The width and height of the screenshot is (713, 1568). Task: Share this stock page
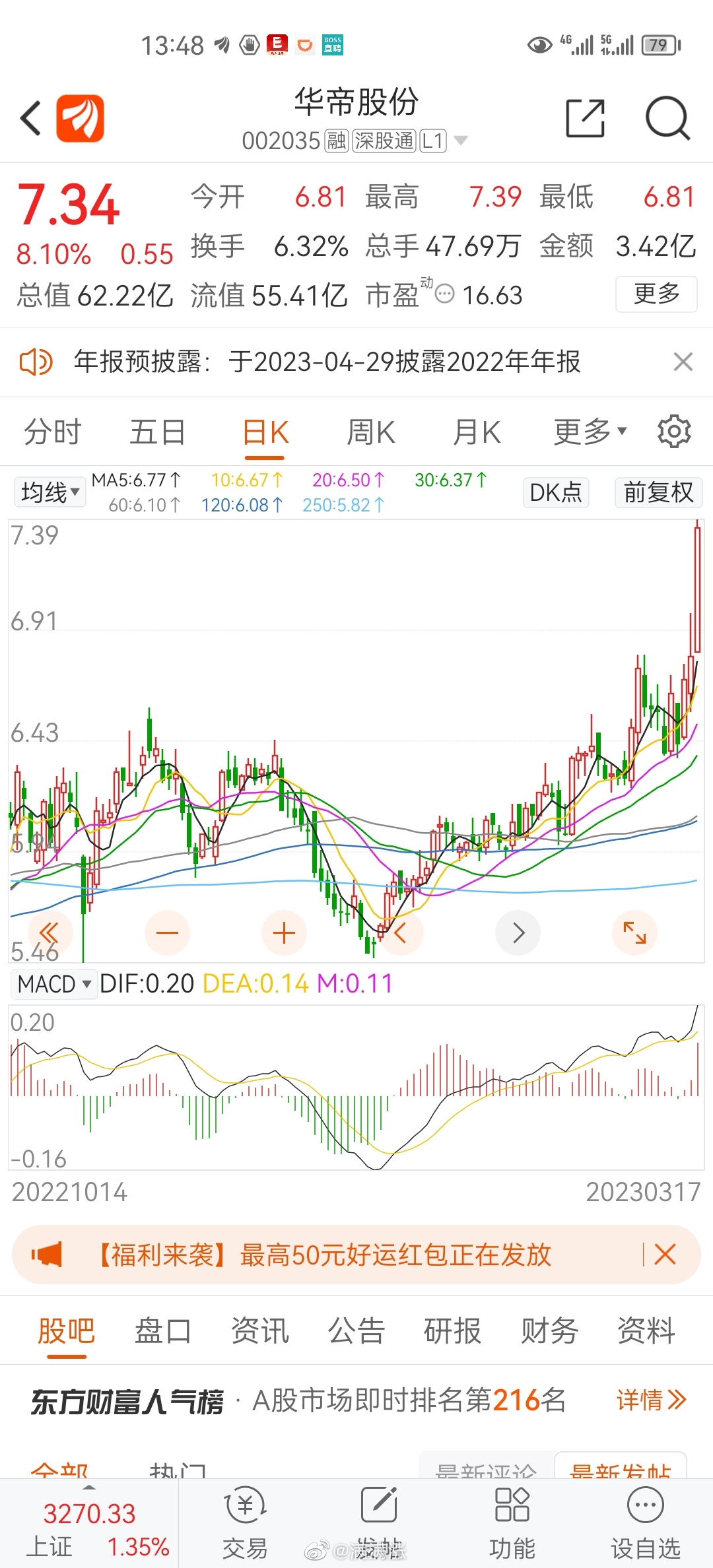[586, 119]
